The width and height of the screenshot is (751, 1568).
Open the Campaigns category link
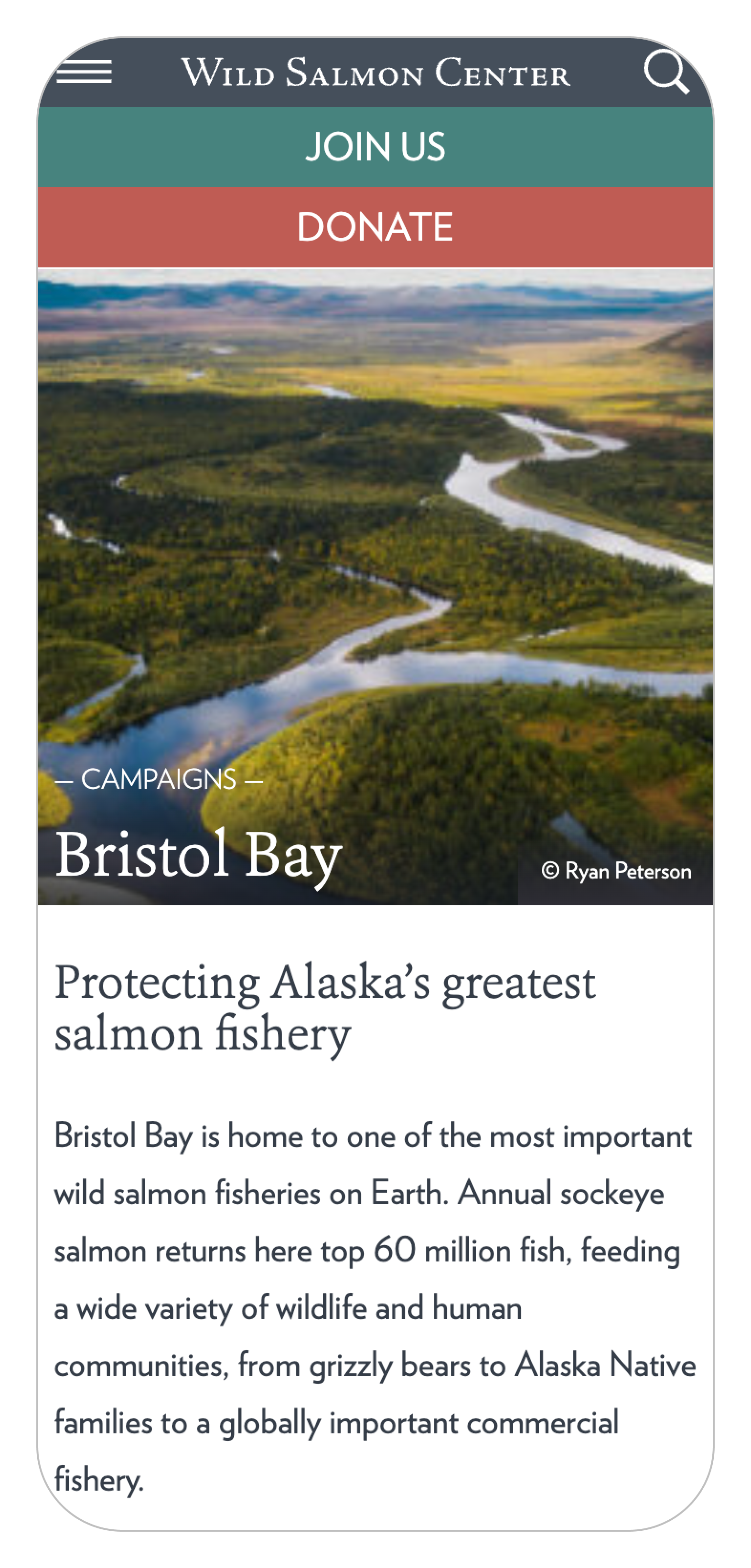pos(158,779)
